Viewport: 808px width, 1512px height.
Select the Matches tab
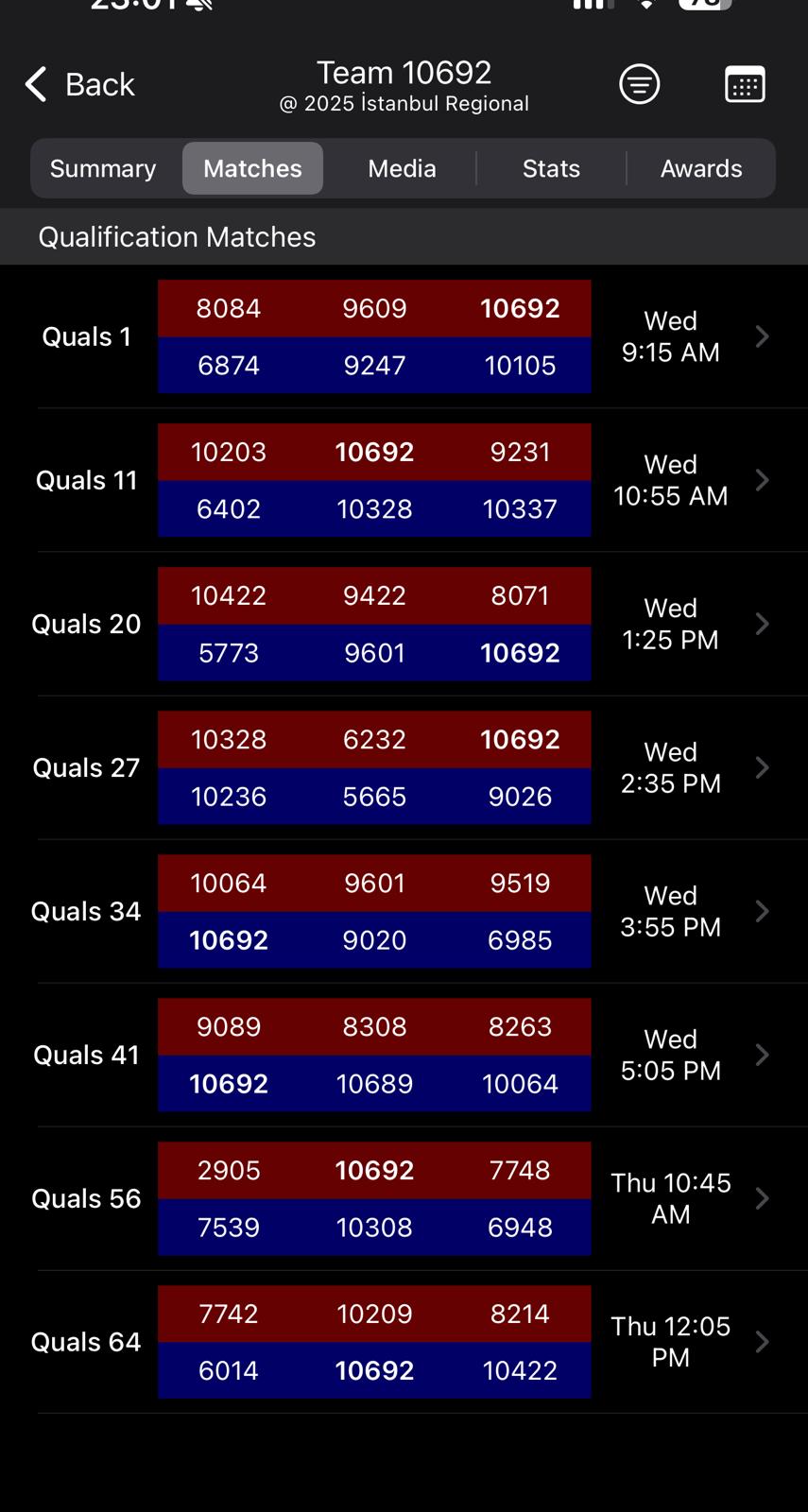pos(252,169)
